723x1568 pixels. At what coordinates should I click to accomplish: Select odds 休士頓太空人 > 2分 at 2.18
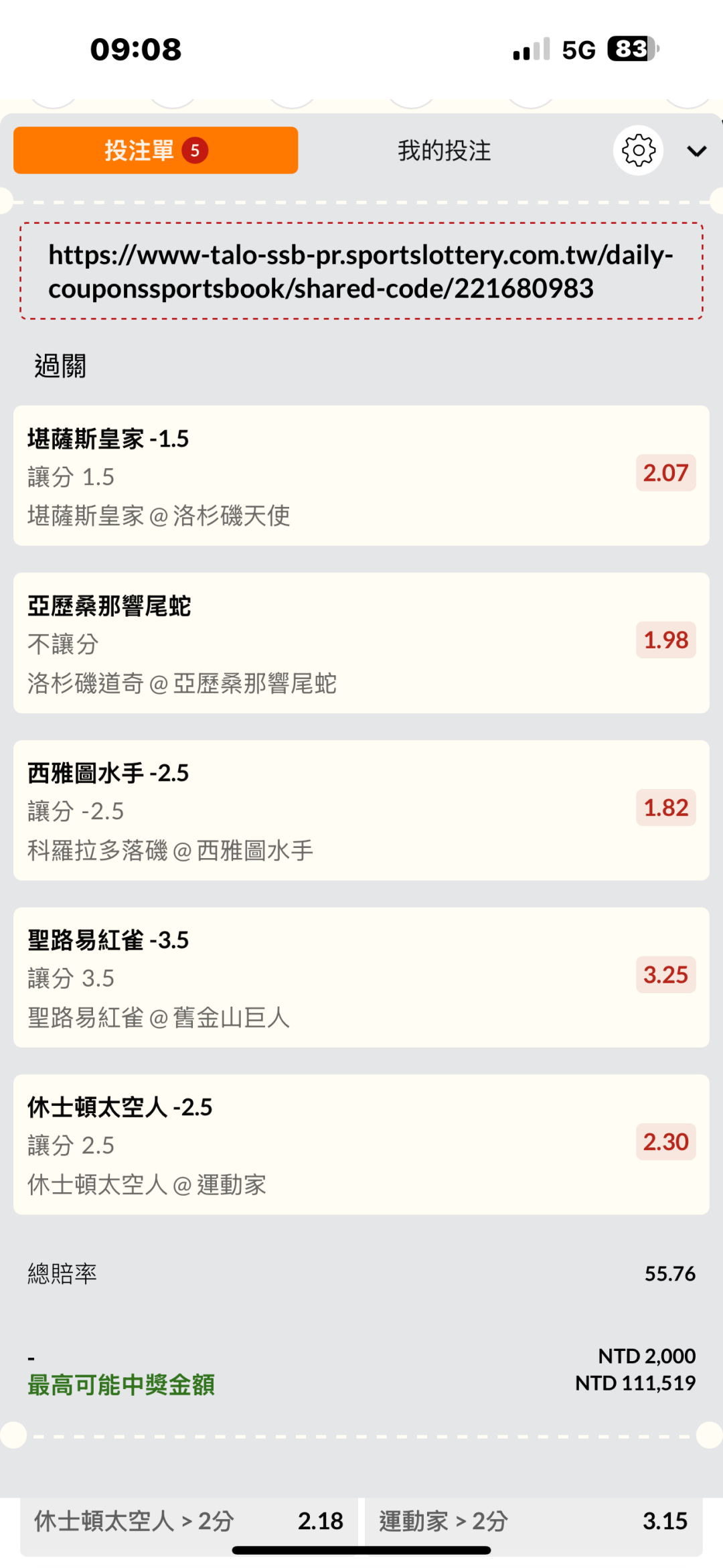pyautogui.click(x=189, y=1522)
